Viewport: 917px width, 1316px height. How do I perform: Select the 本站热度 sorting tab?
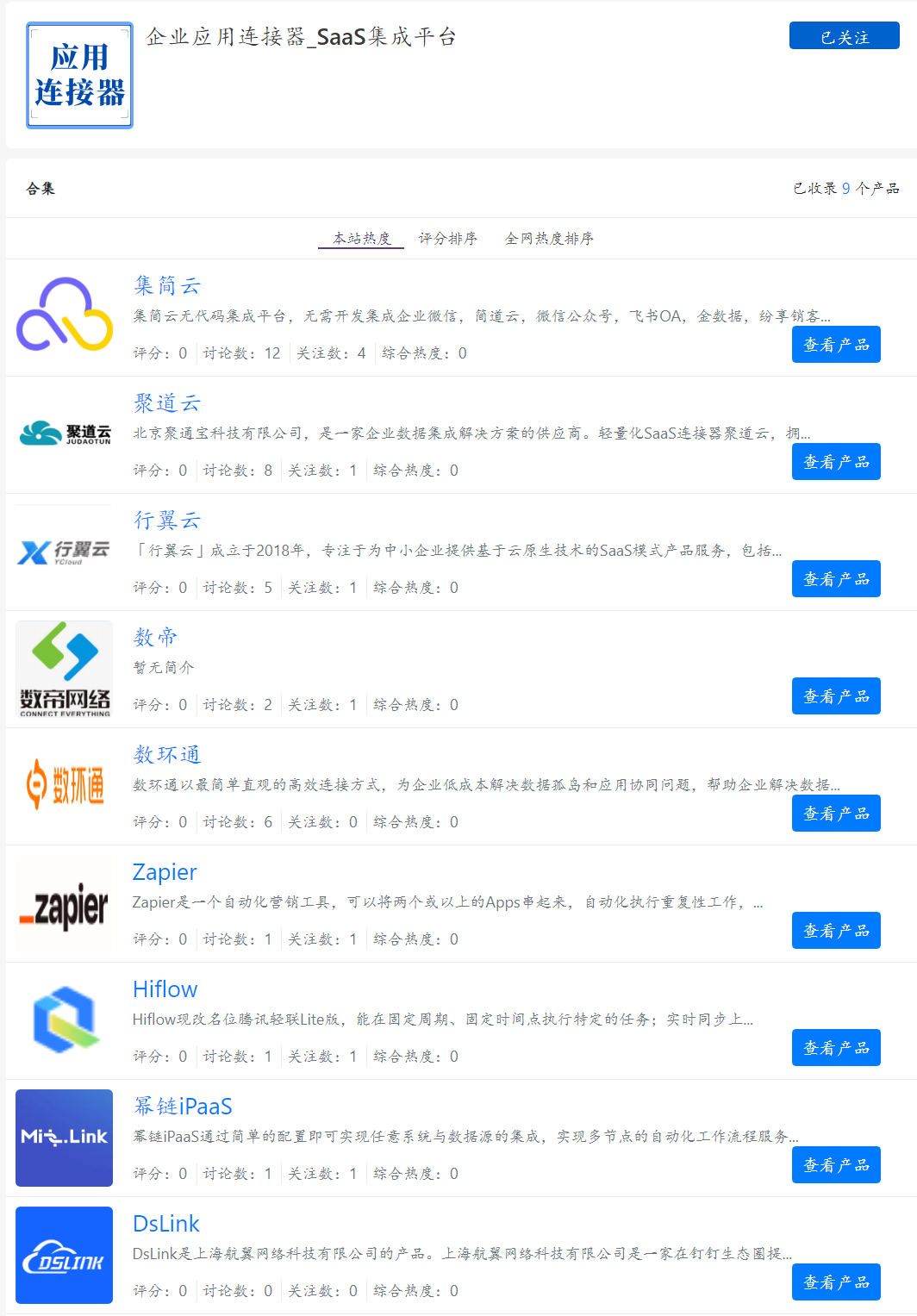click(x=361, y=239)
